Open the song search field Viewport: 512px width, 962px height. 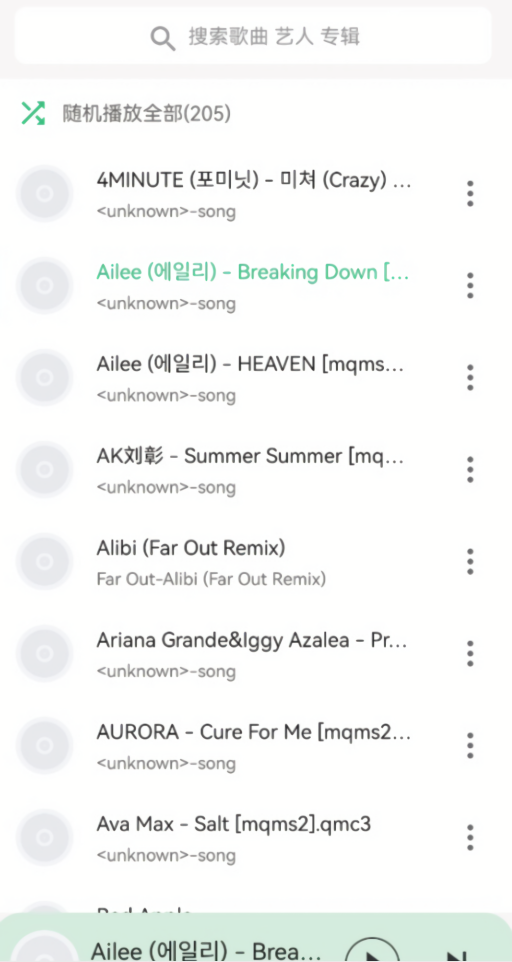coord(253,36)
